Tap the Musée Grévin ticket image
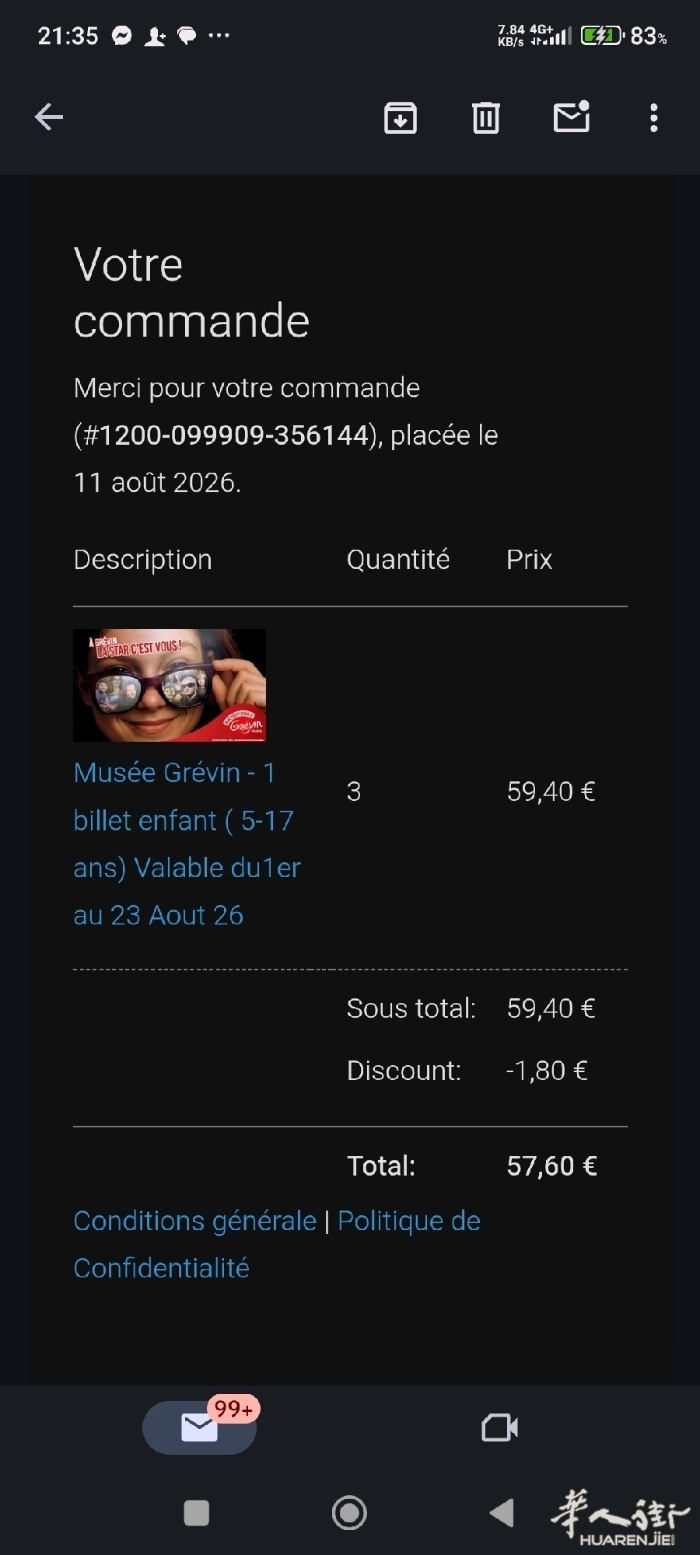This screenshot has height=1555, width=700. 170,685
